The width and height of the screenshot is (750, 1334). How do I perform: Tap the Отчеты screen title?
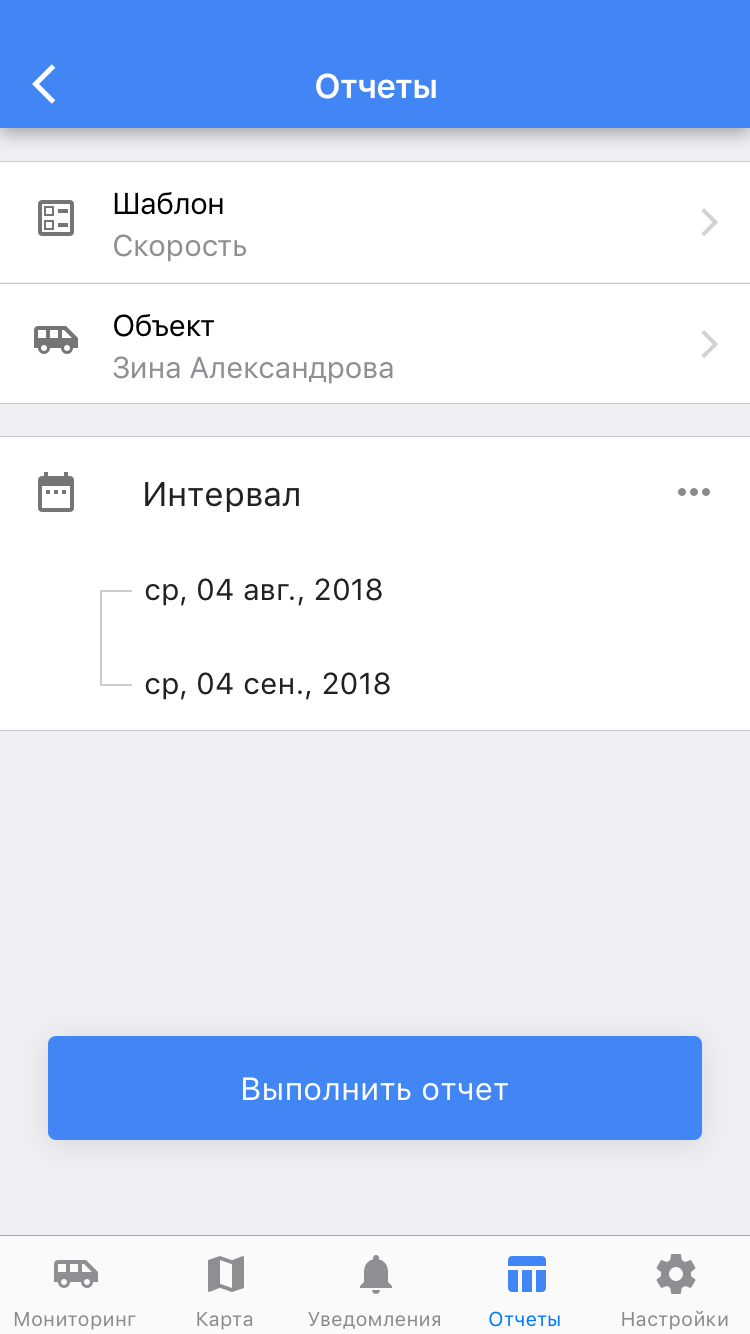(x=375, y=84)
